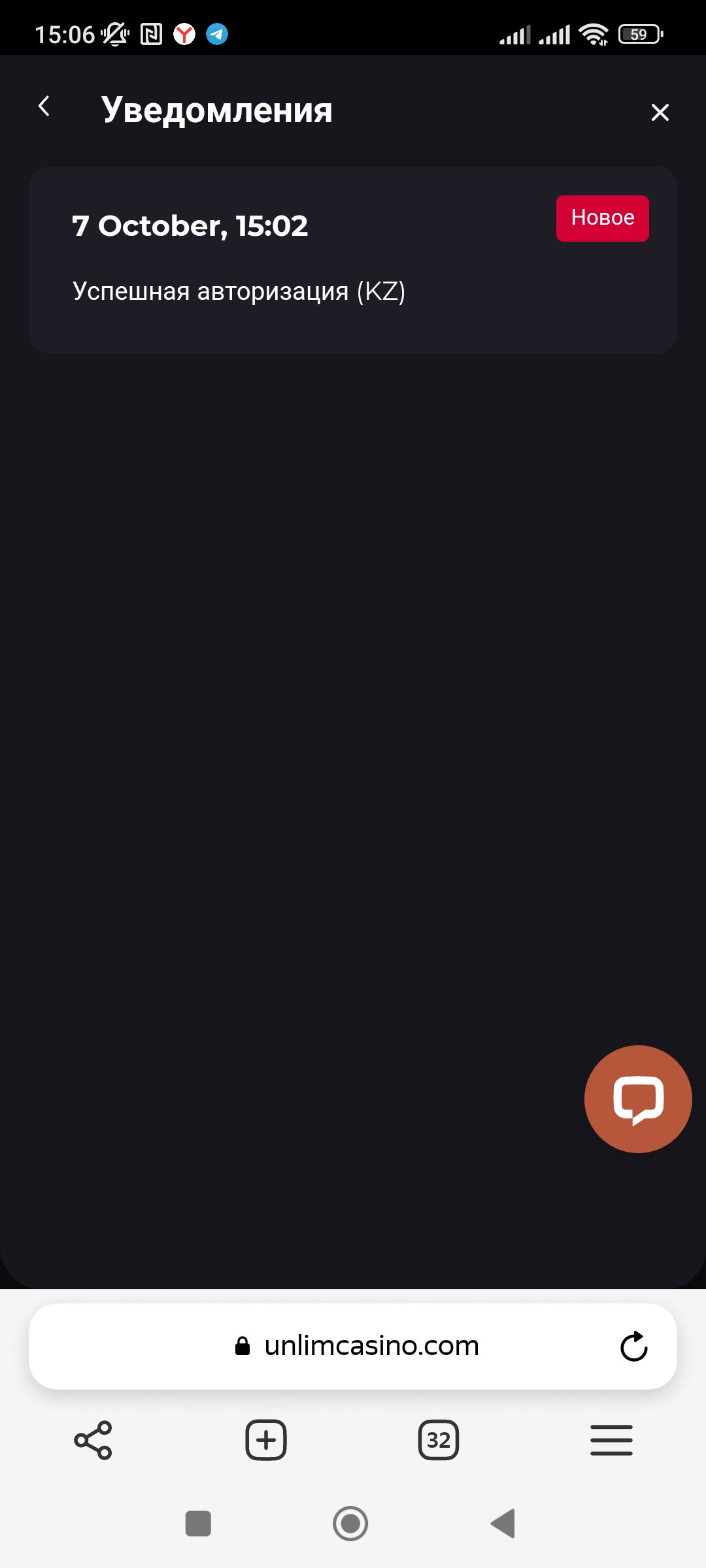Open the live chat support bubble
This screenshot has height=1568, width=706.
click(637, 1099)
